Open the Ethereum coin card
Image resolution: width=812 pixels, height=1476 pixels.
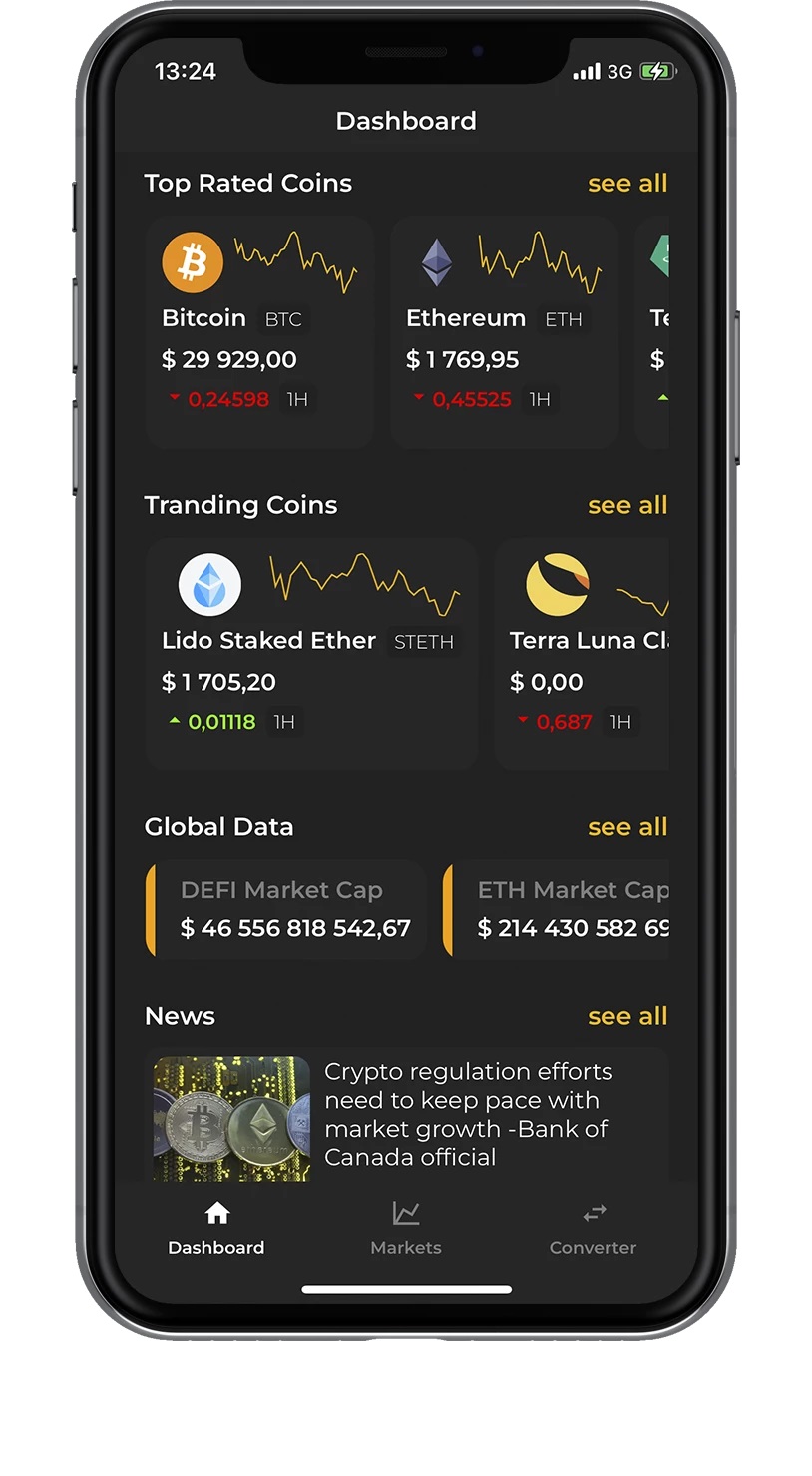[504, 332]
